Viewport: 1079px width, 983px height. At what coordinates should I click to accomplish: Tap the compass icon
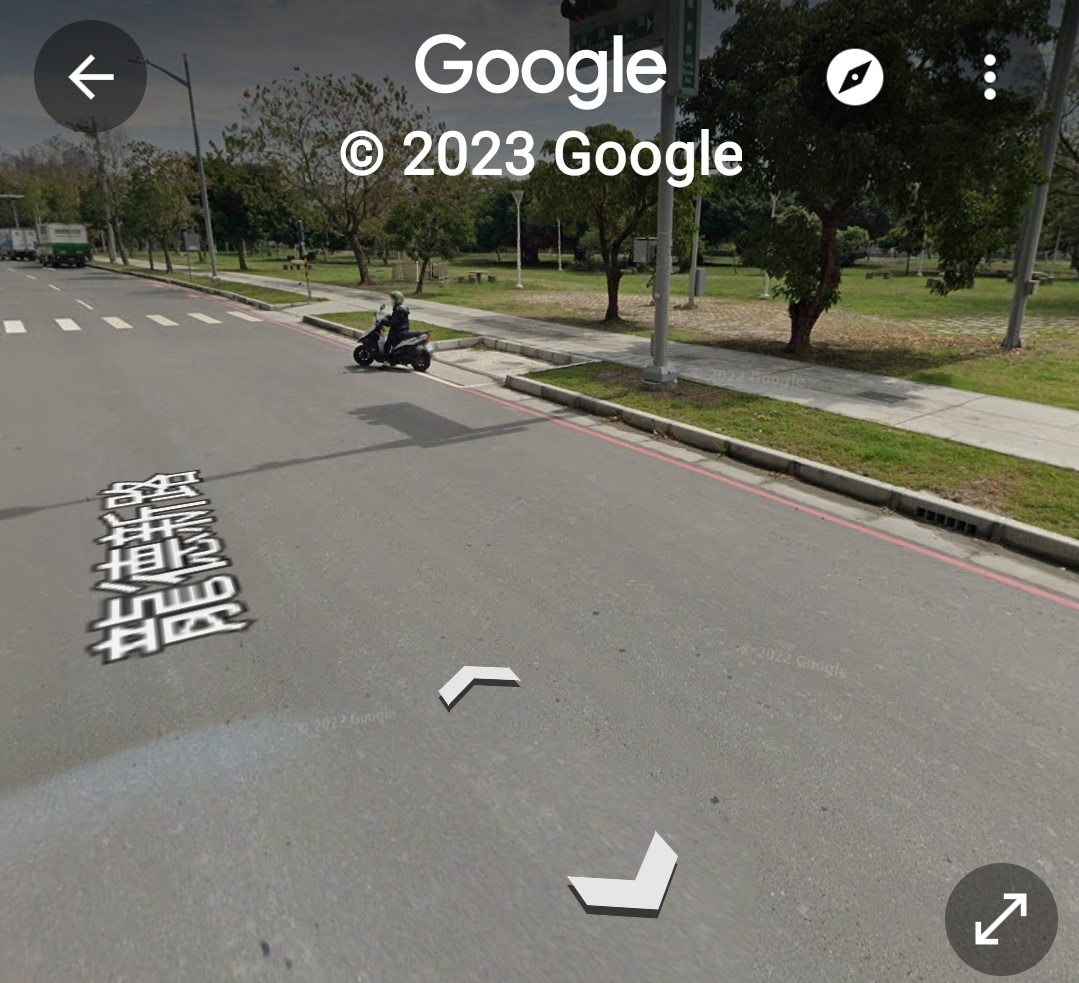pyautogui.click(x=855, y=78)
